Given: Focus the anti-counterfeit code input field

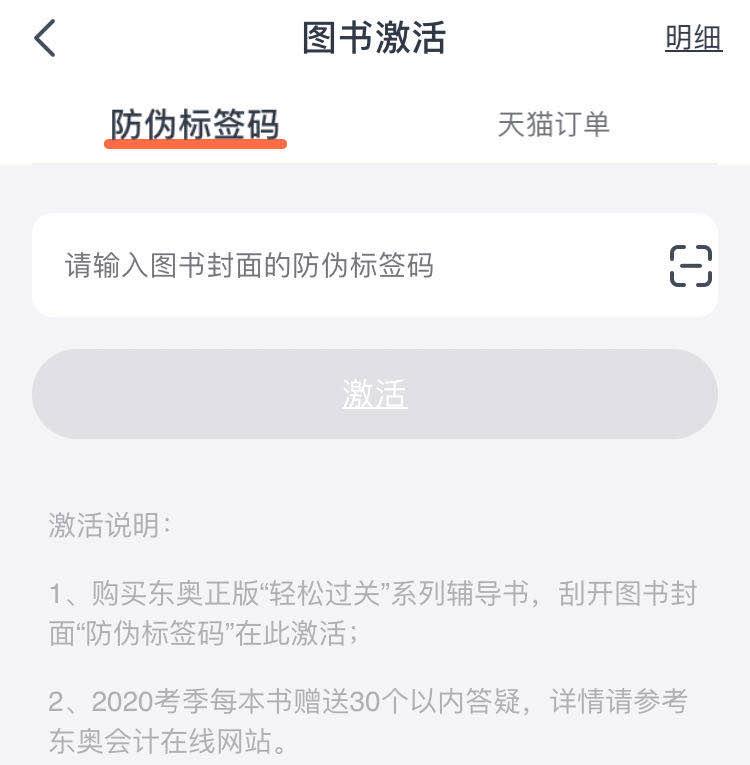Looking at the screenshot, I should point(300,265).
